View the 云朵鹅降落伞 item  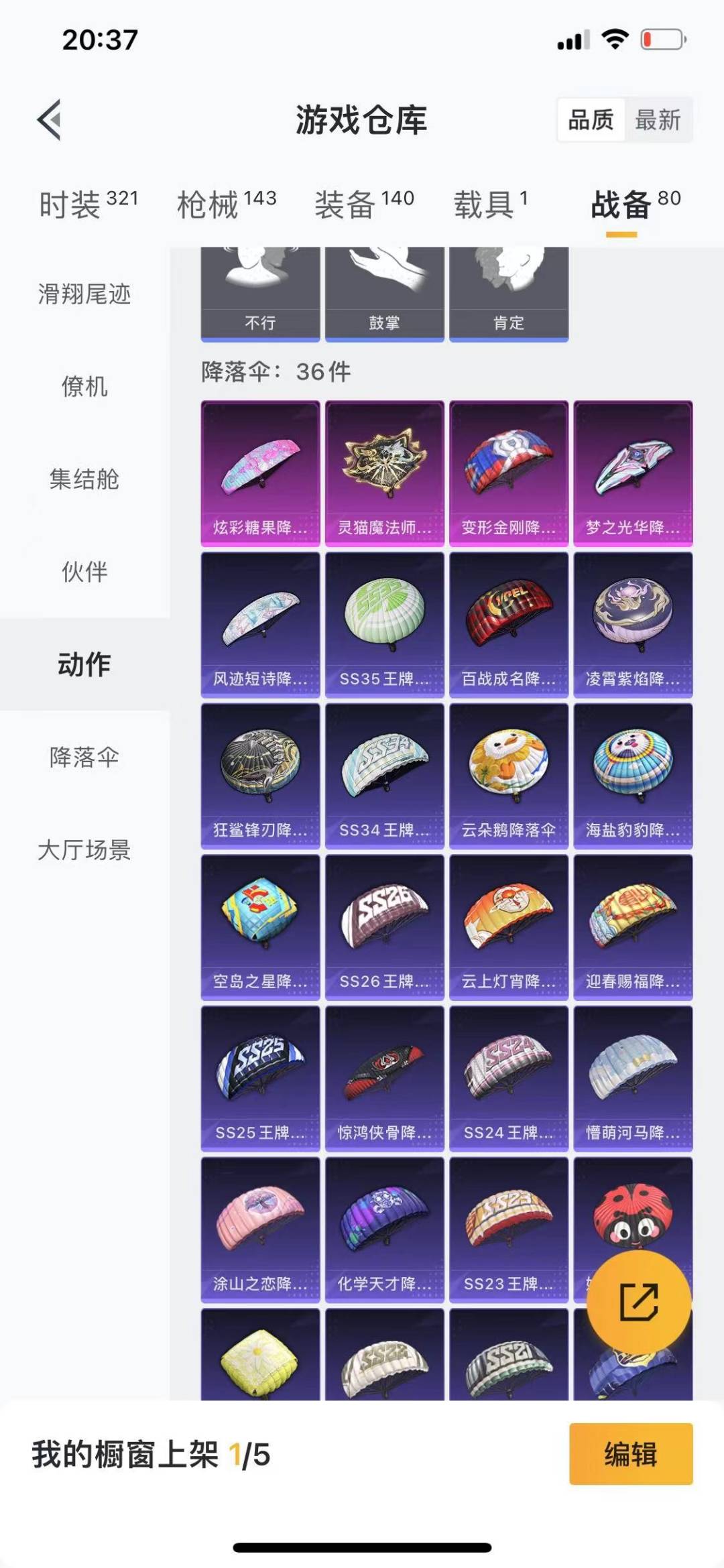coord(508,776)
